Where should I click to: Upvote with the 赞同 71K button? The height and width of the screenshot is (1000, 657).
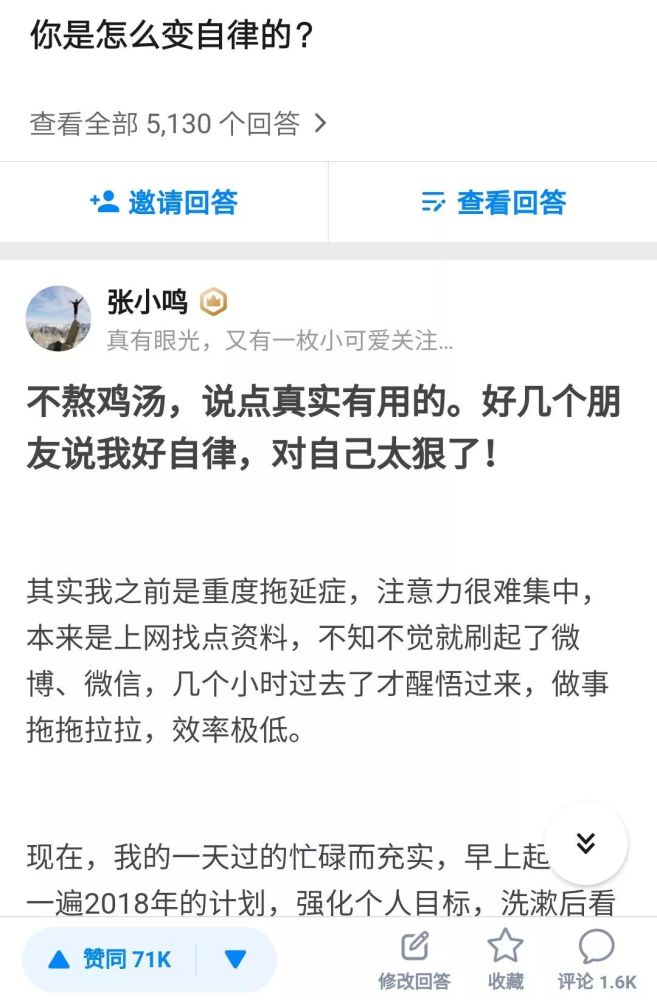[x=110, y=959]
